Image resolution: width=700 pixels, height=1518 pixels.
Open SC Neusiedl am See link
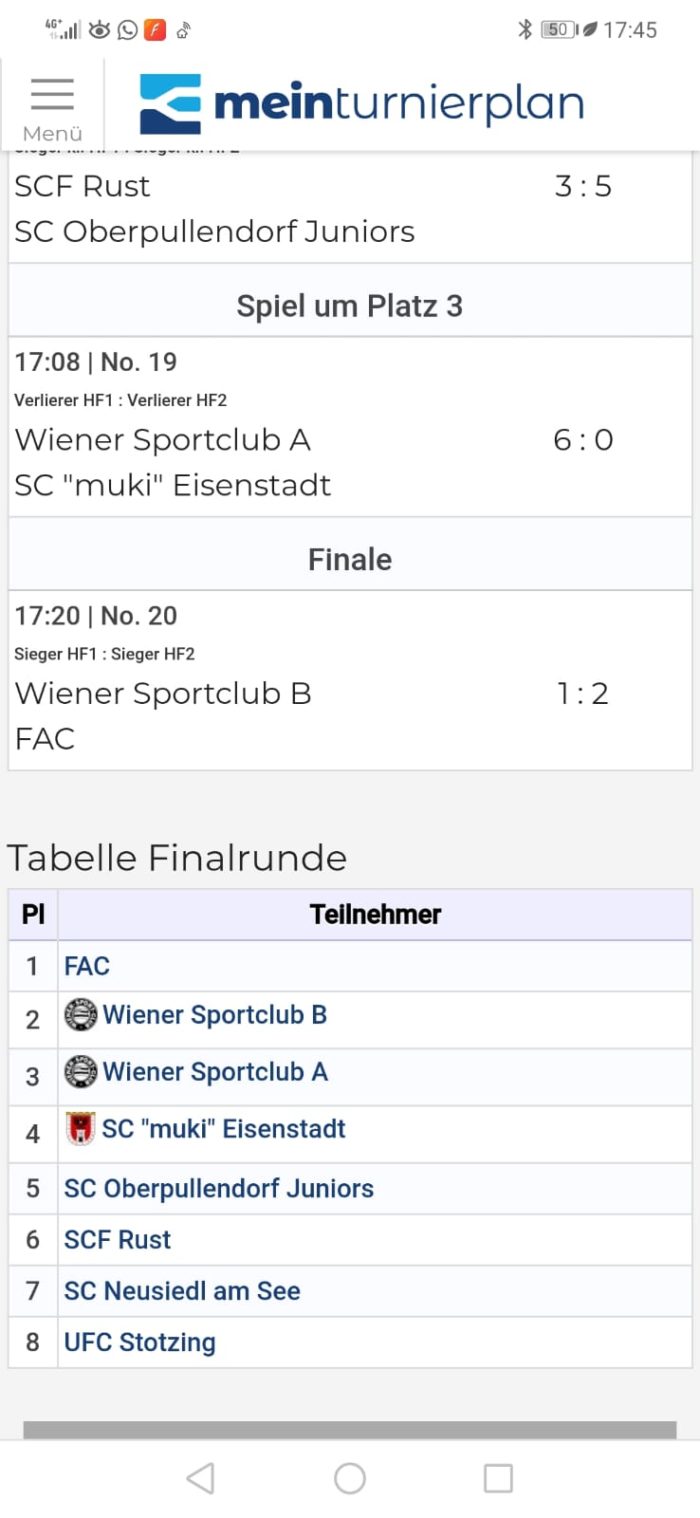tap(182, 1291)
